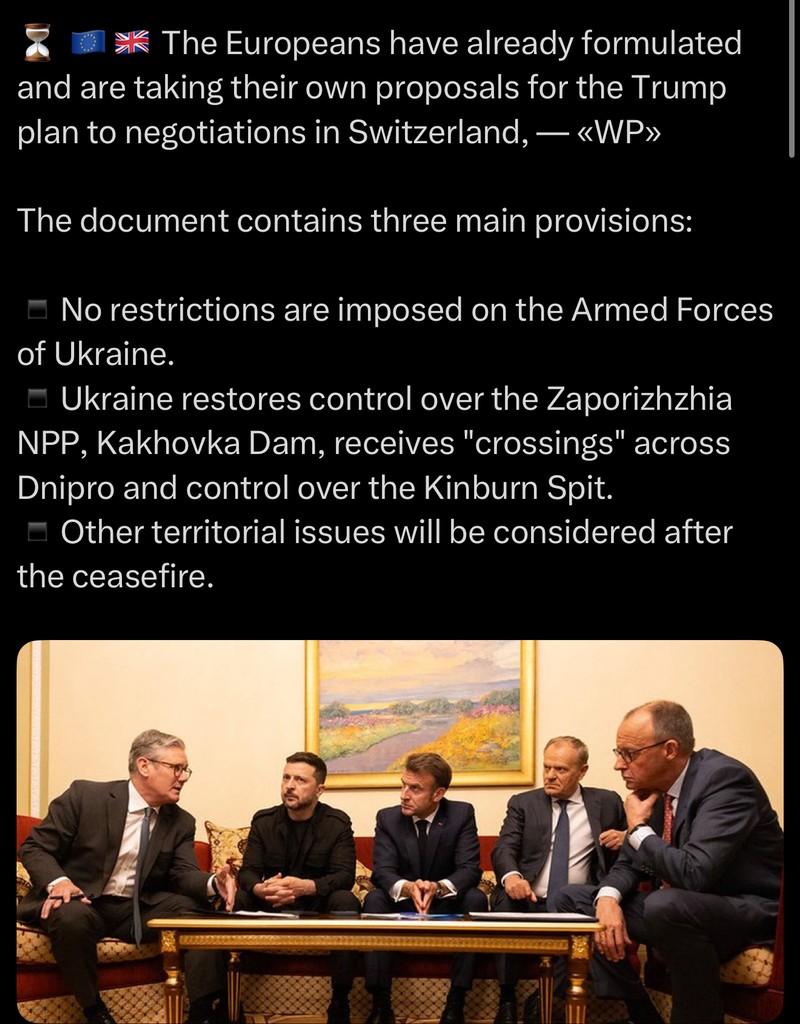Viewport: 800px width, 1024px height.
Task: Open the attached photo in the post
Action: [400, 830]
